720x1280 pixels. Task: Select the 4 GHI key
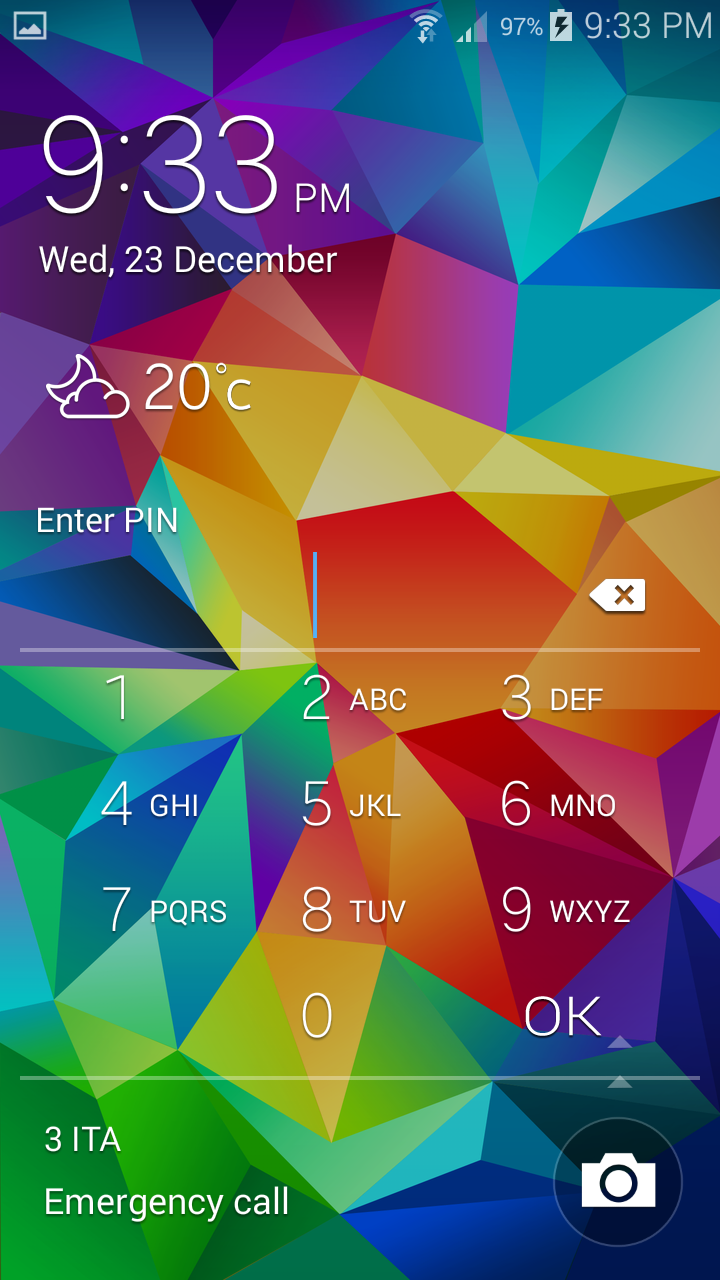150,804
